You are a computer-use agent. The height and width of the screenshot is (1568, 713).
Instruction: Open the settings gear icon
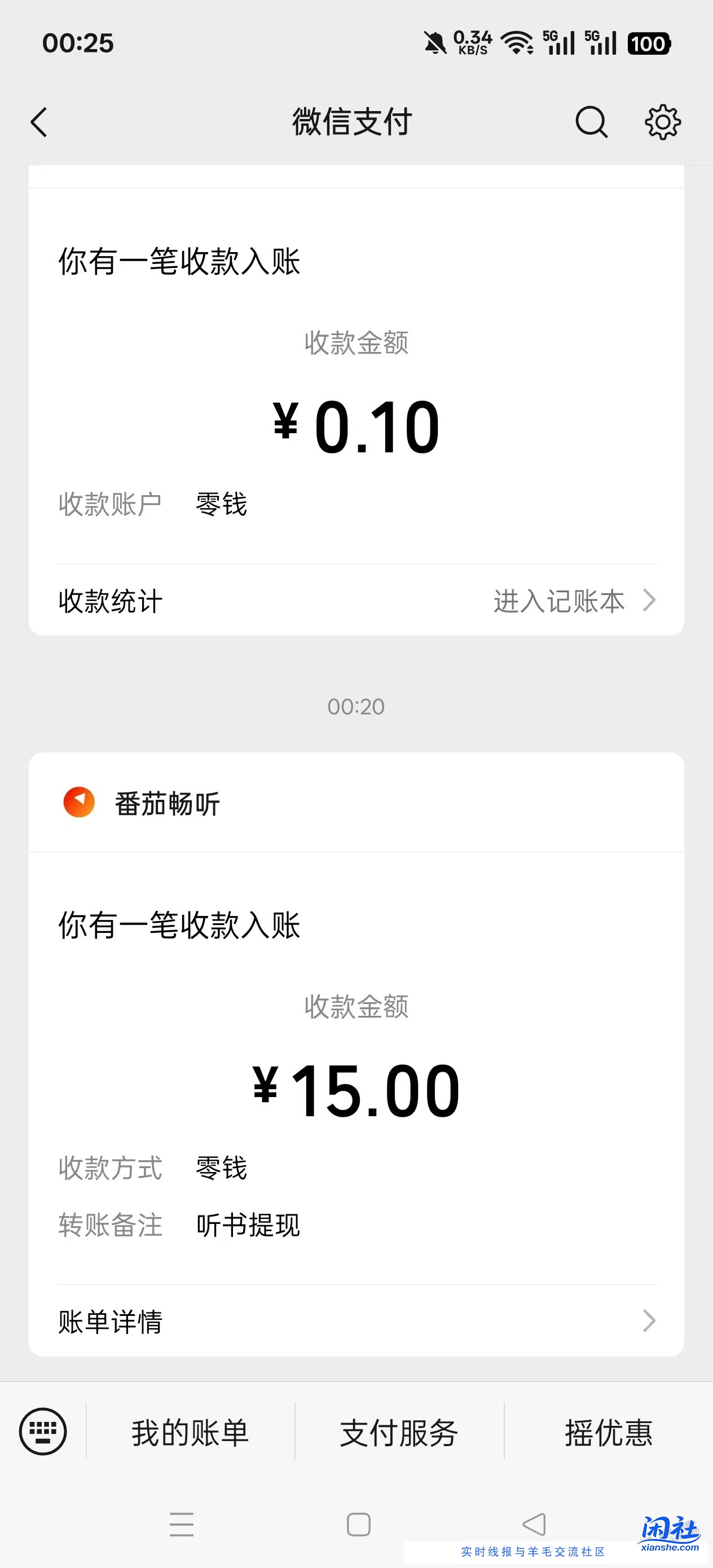pyautogui.click(x=664, y=122)
